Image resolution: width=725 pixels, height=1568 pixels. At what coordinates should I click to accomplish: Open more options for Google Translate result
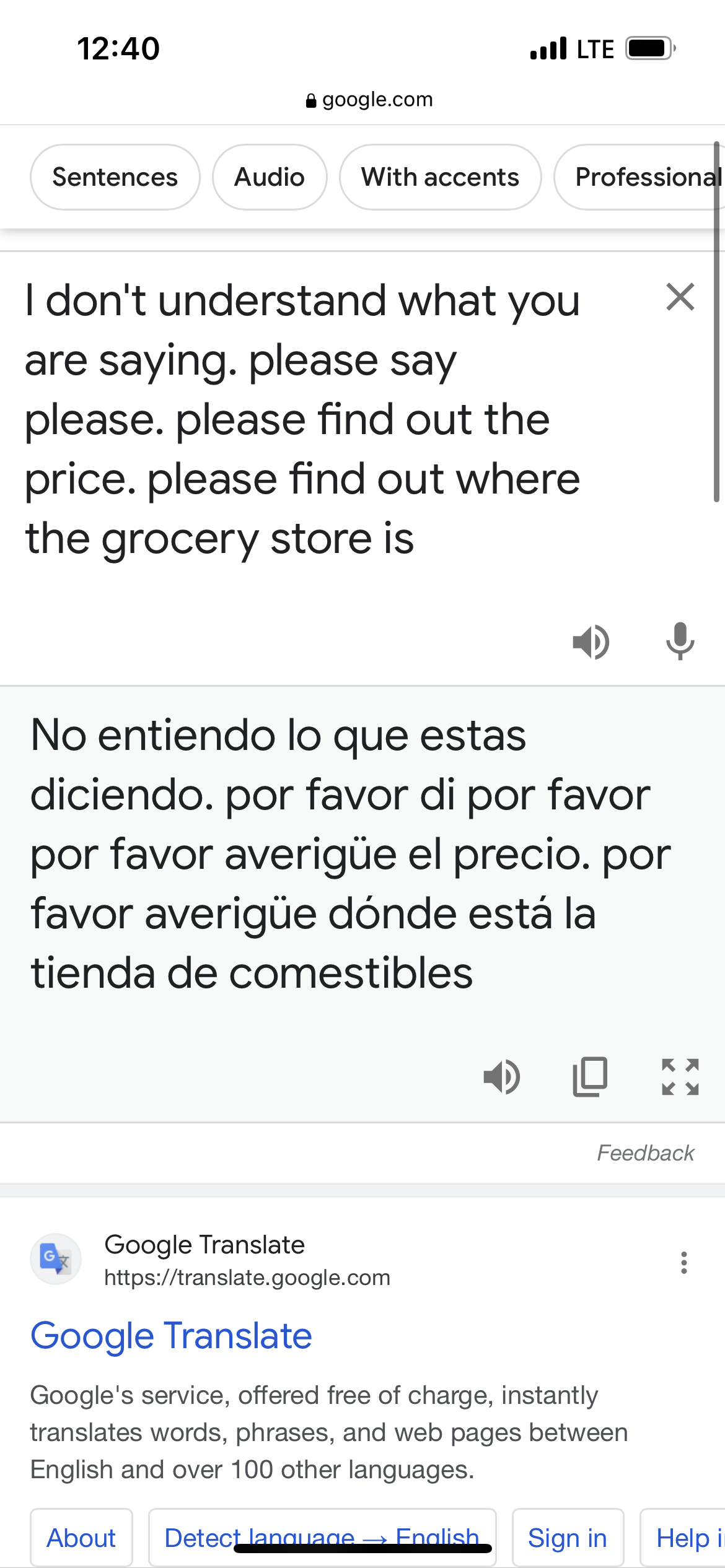pos(684,1263)
